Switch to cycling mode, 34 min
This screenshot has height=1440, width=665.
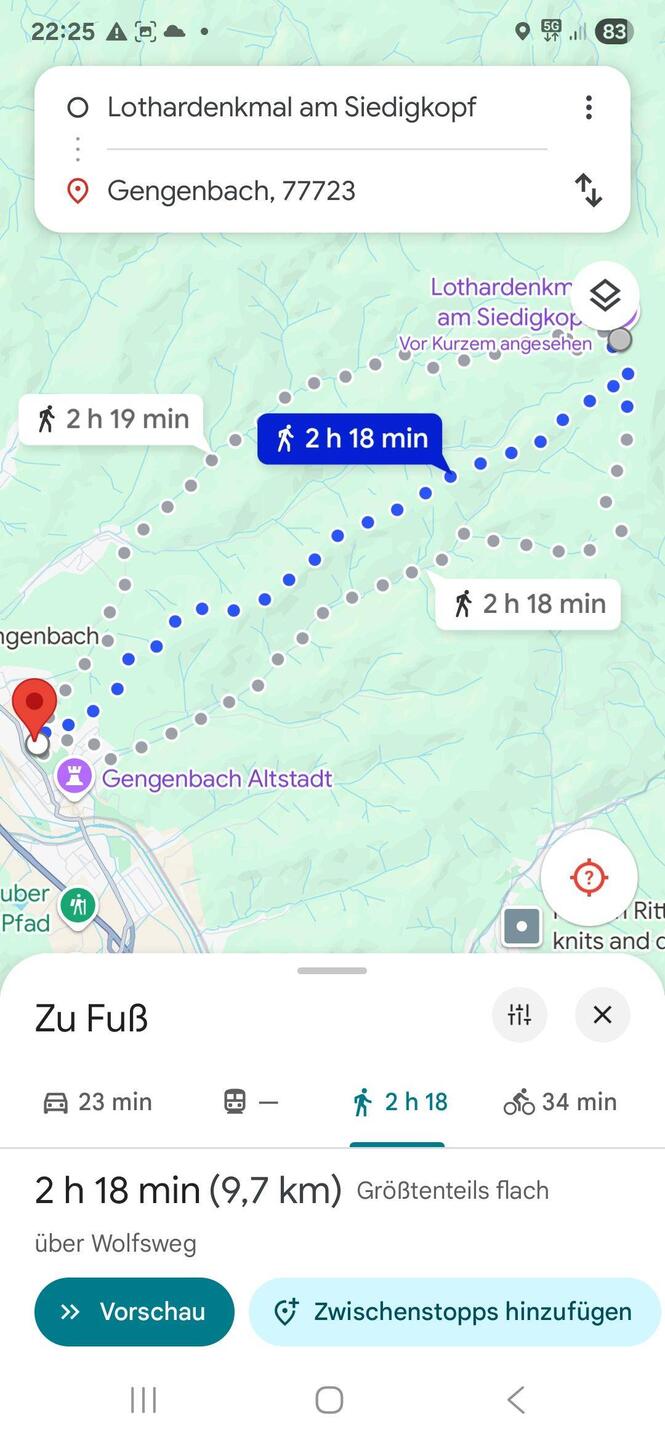point(560,1102)
